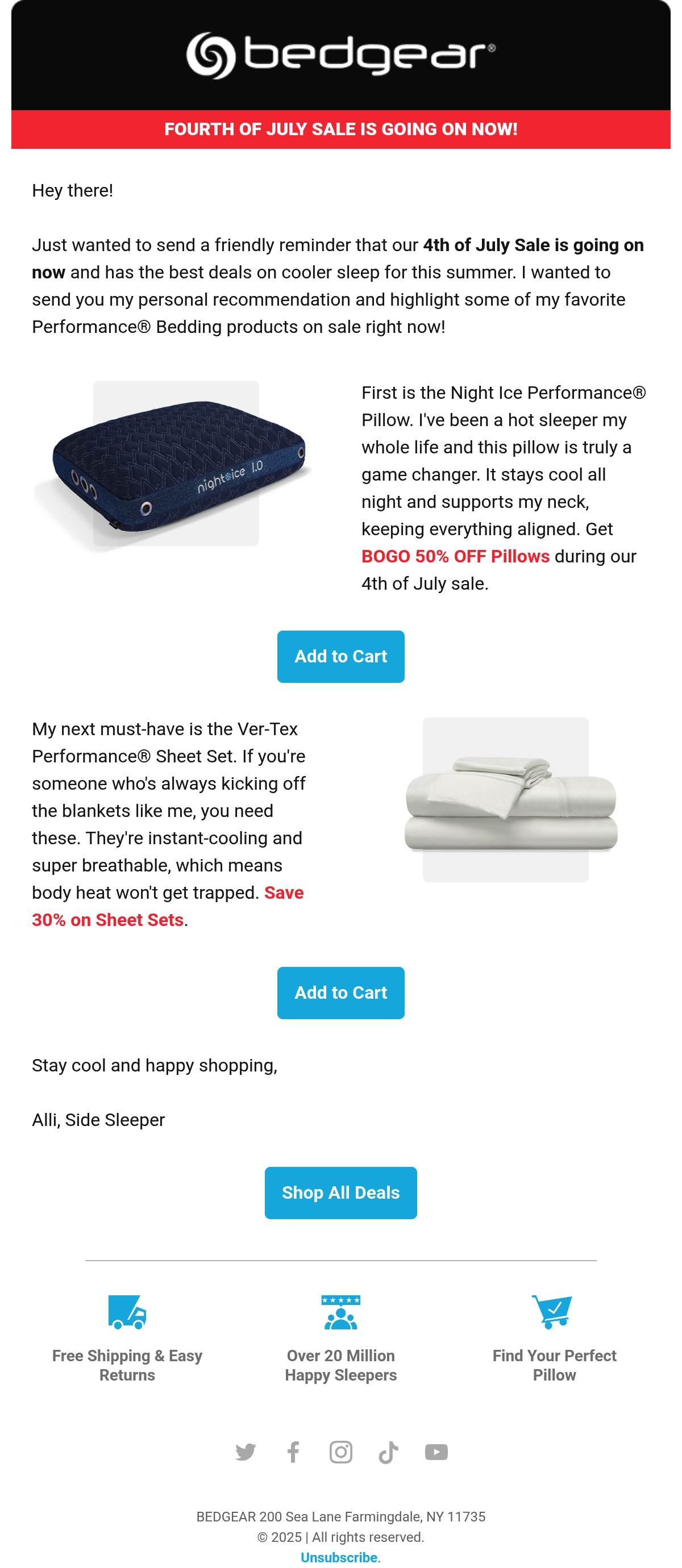Tap the Shop All Deals button
Screen dimensions: 682x1568
(340, 1192)
